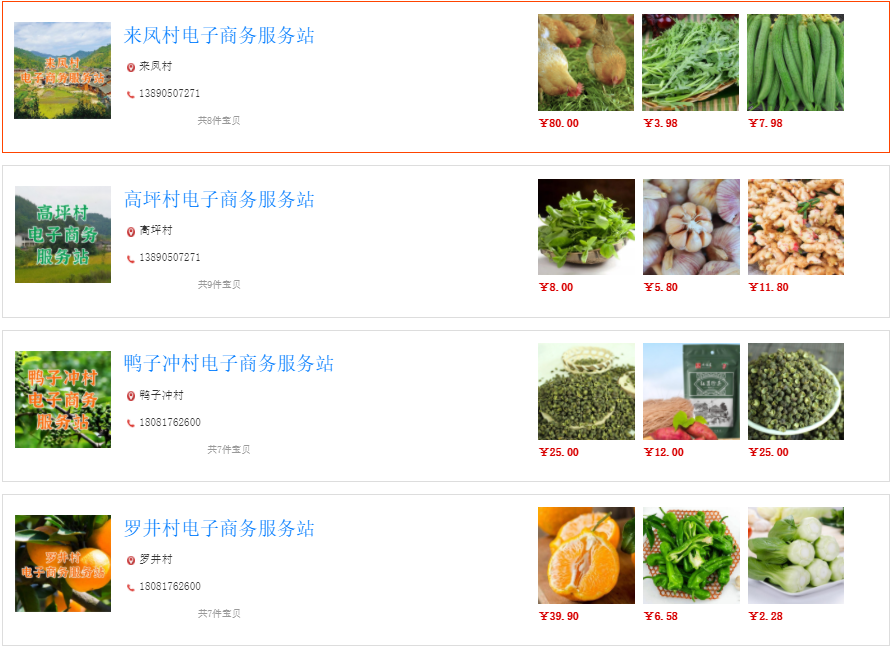Open the ¥2.28 bok choy product
This screenshot has width=893, height=652.
point(795,555)
